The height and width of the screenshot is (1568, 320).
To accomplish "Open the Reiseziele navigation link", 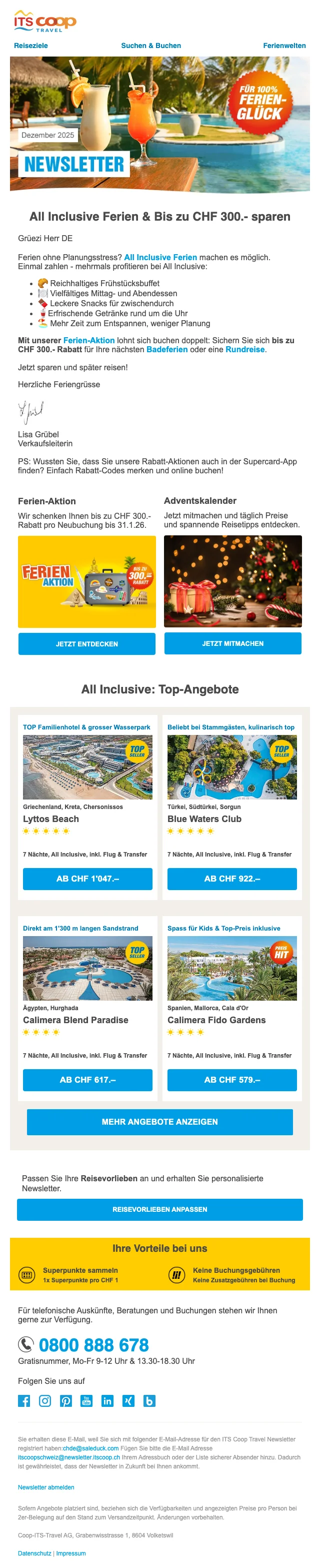I will pyautogui.click(x=31, y=46).
